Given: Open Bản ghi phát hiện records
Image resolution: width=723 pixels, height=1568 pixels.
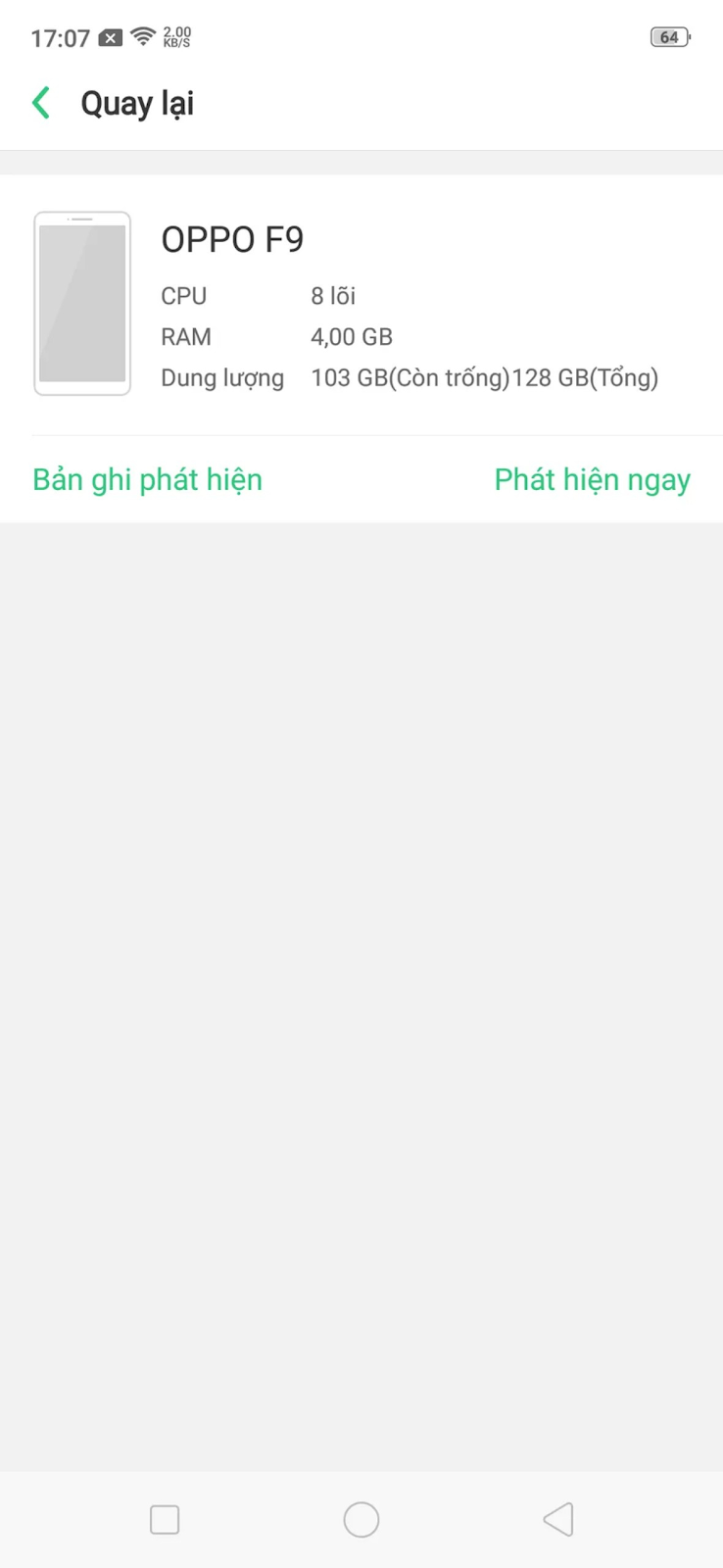Looking at the screenshot, I should pos(148,479).
